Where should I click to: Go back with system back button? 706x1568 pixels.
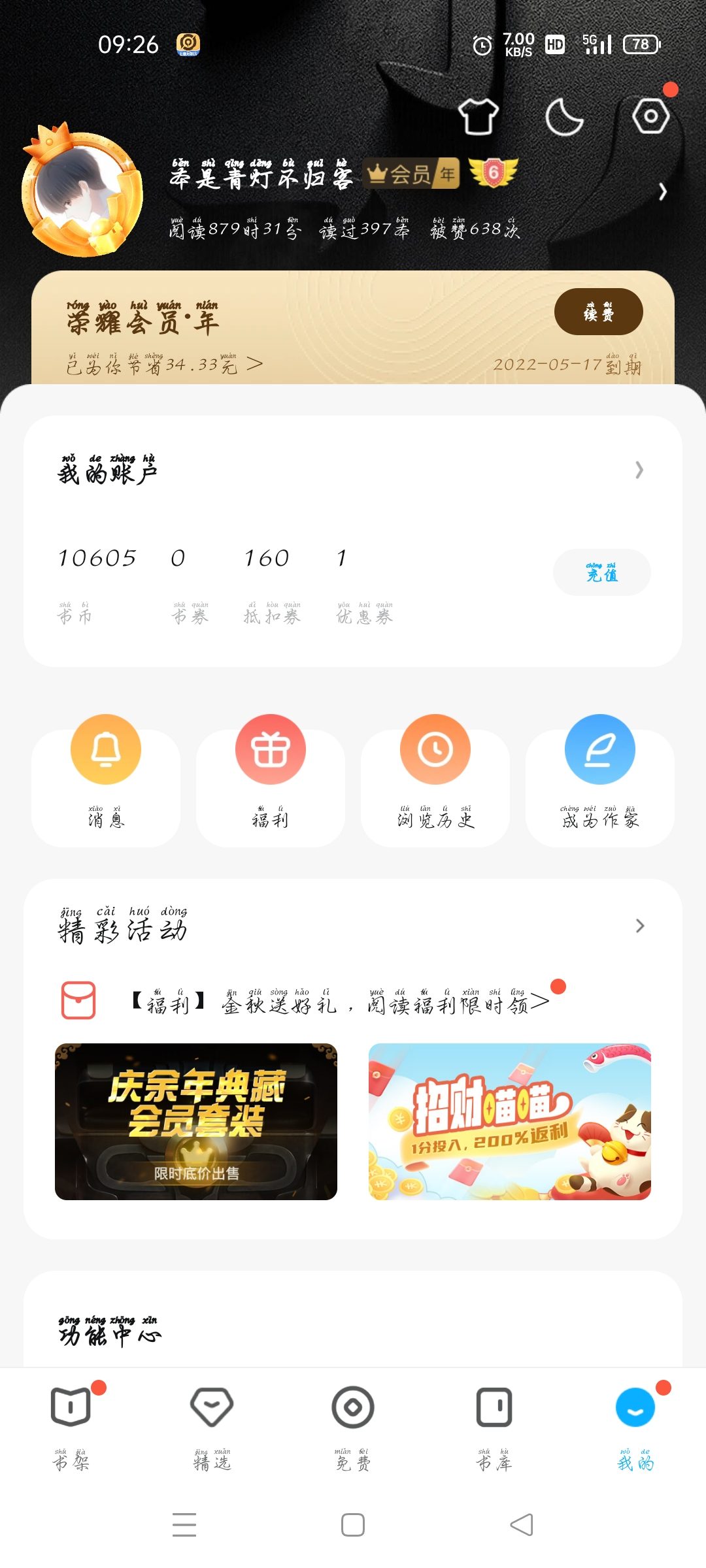coord(521,1525)
